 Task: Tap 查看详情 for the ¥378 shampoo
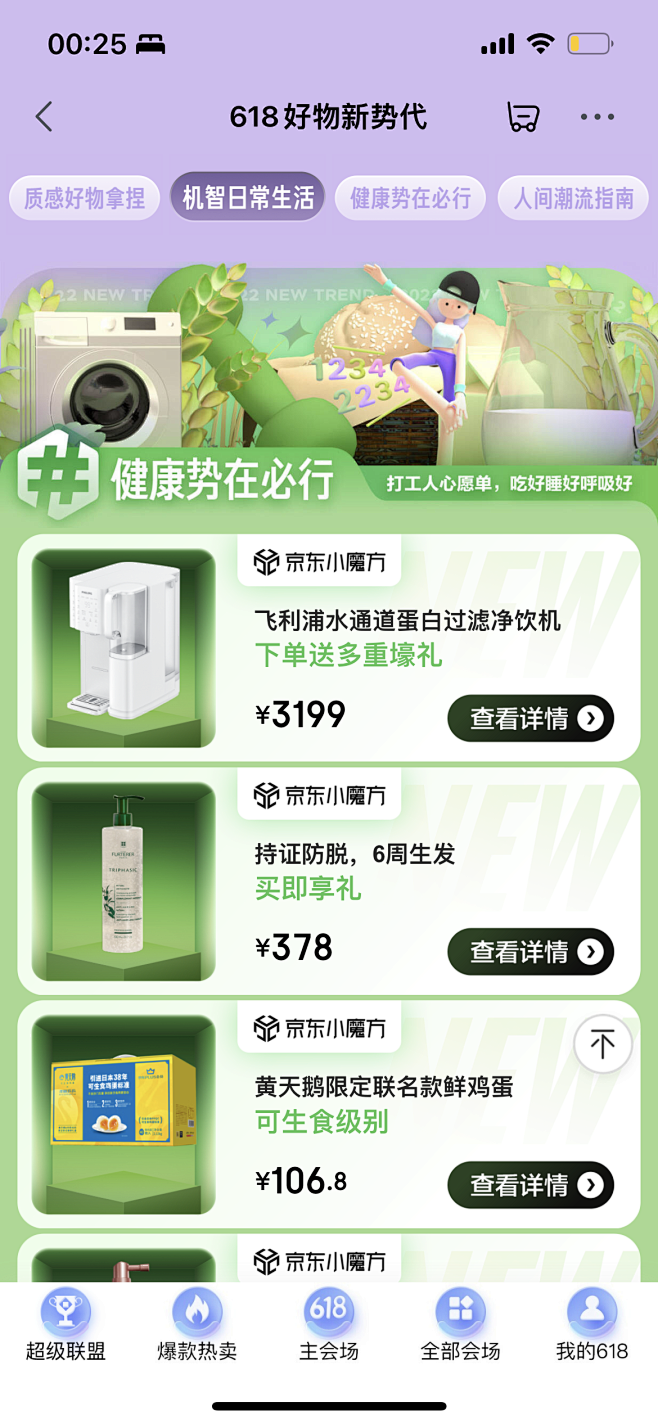pos(530,951)
